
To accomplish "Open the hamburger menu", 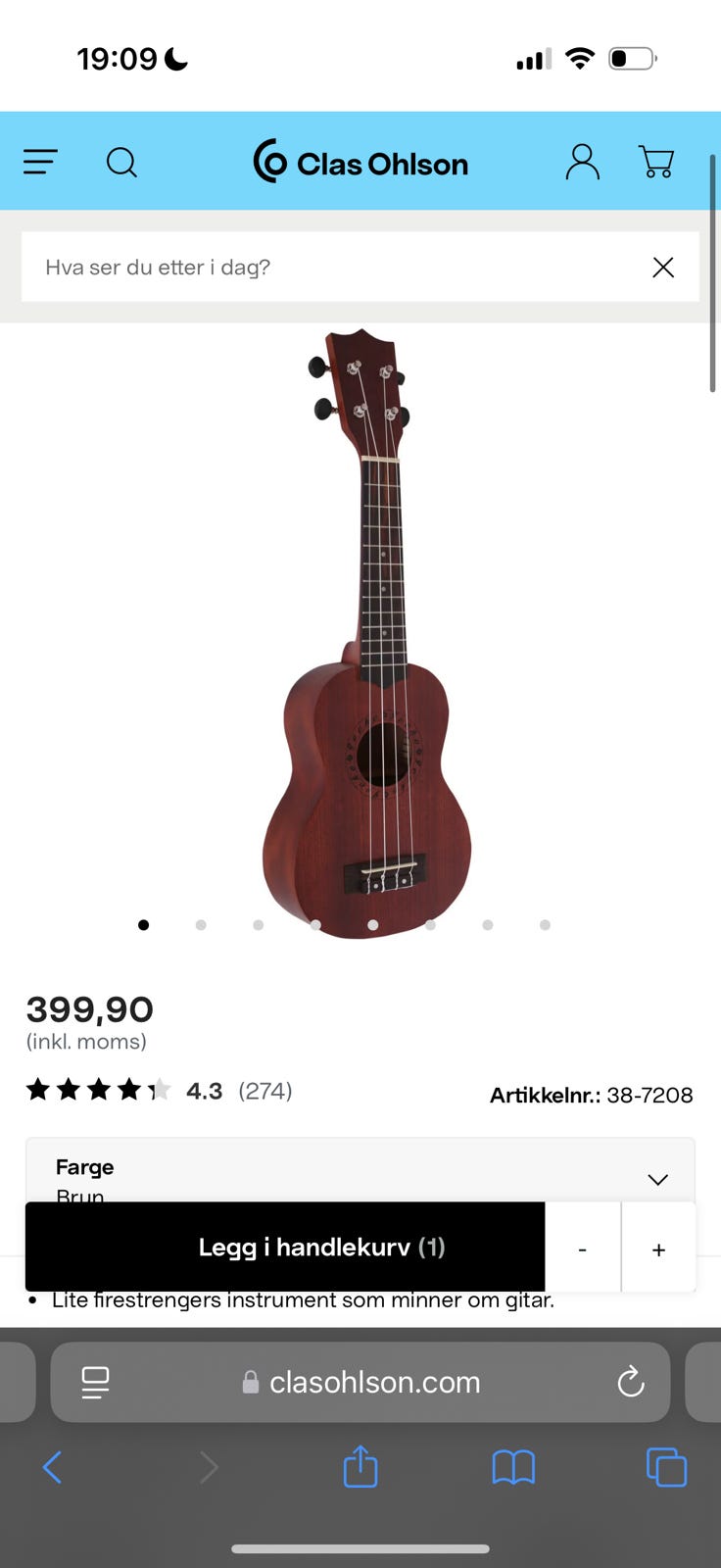I will 40,162.
